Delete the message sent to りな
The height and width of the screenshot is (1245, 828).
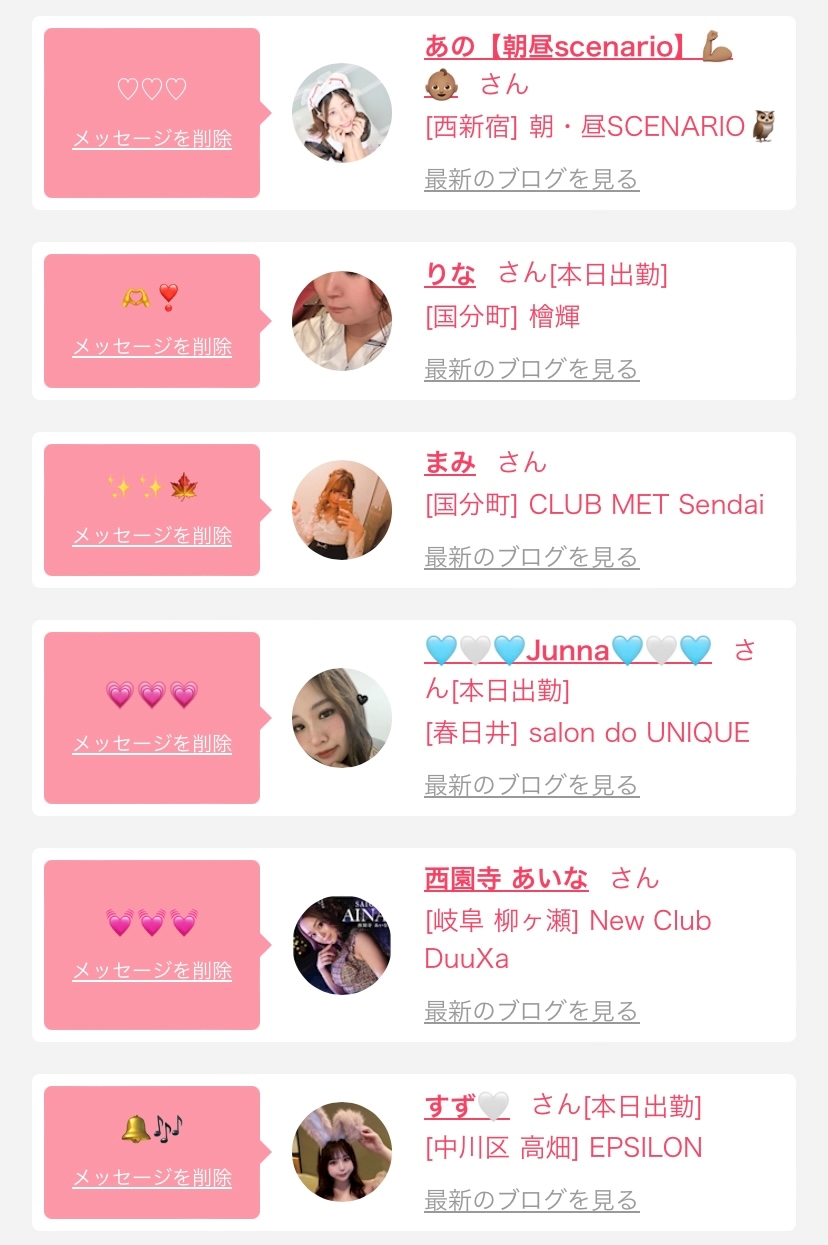point(152,347)
